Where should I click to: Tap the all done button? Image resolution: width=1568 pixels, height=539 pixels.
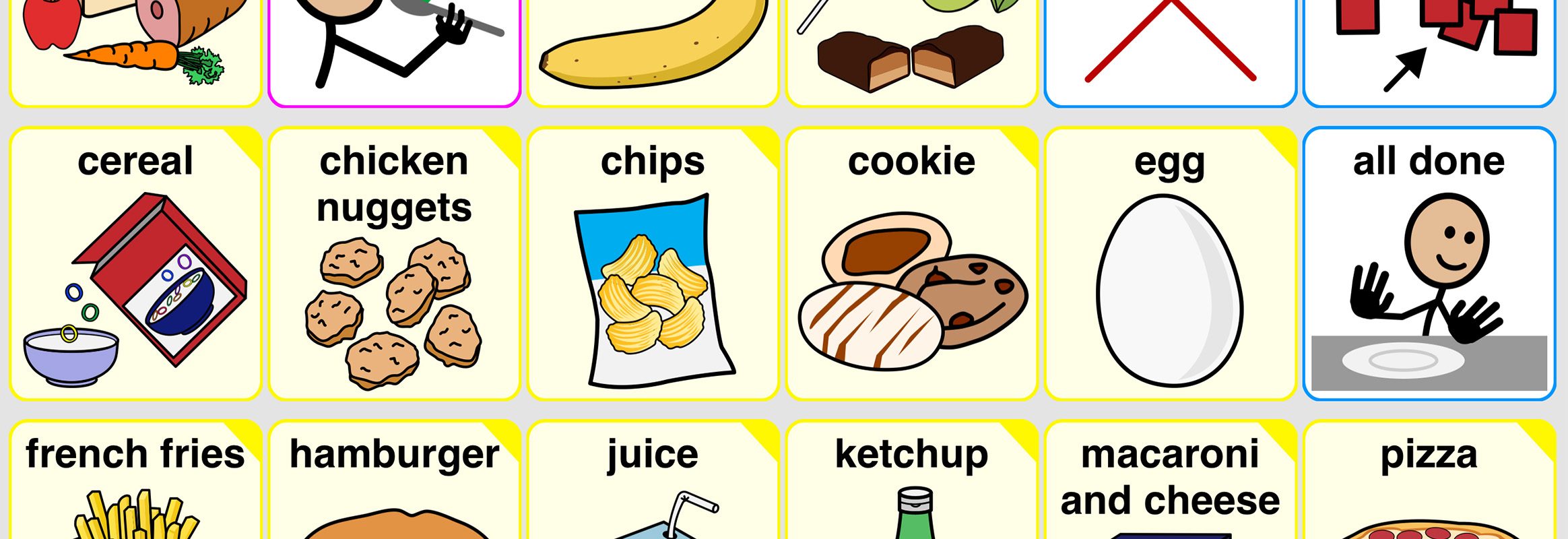1429,263
